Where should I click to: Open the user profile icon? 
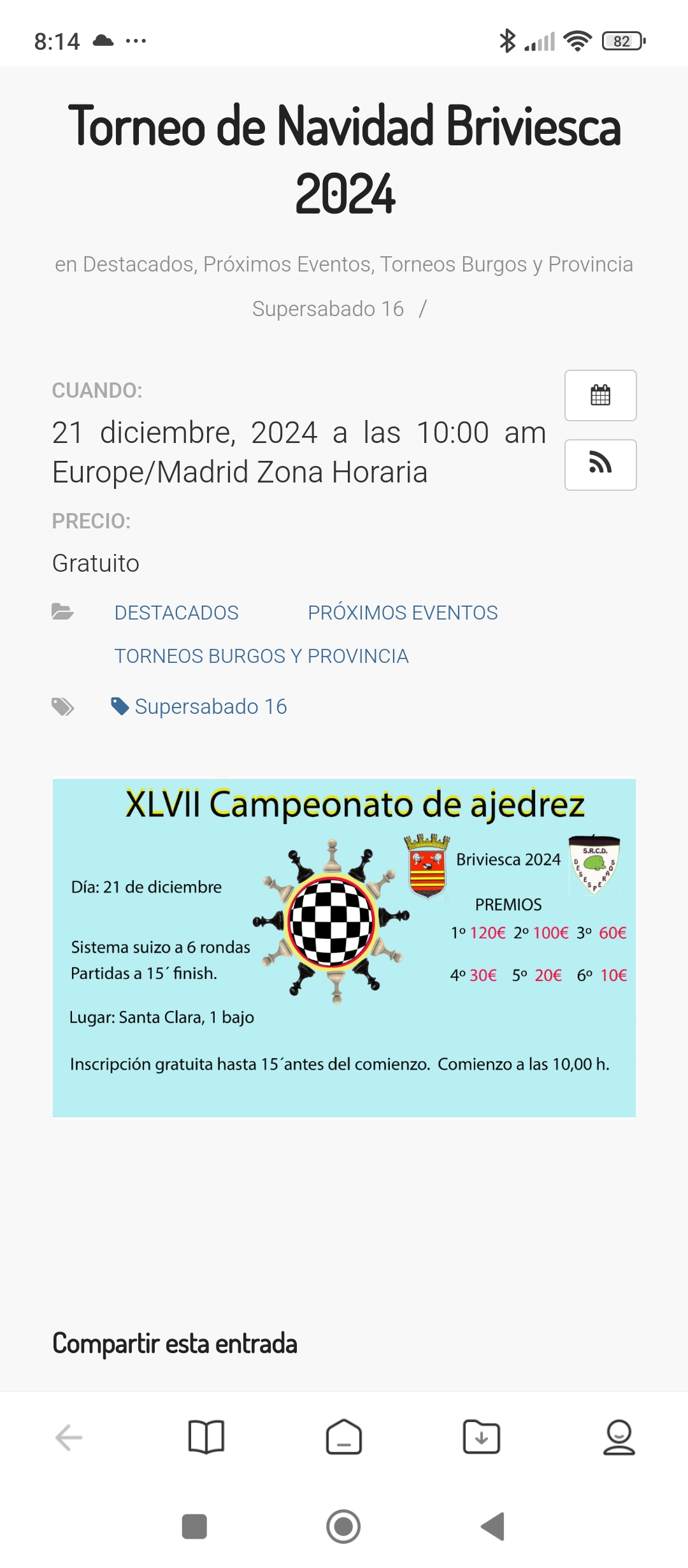[619, 1437]
